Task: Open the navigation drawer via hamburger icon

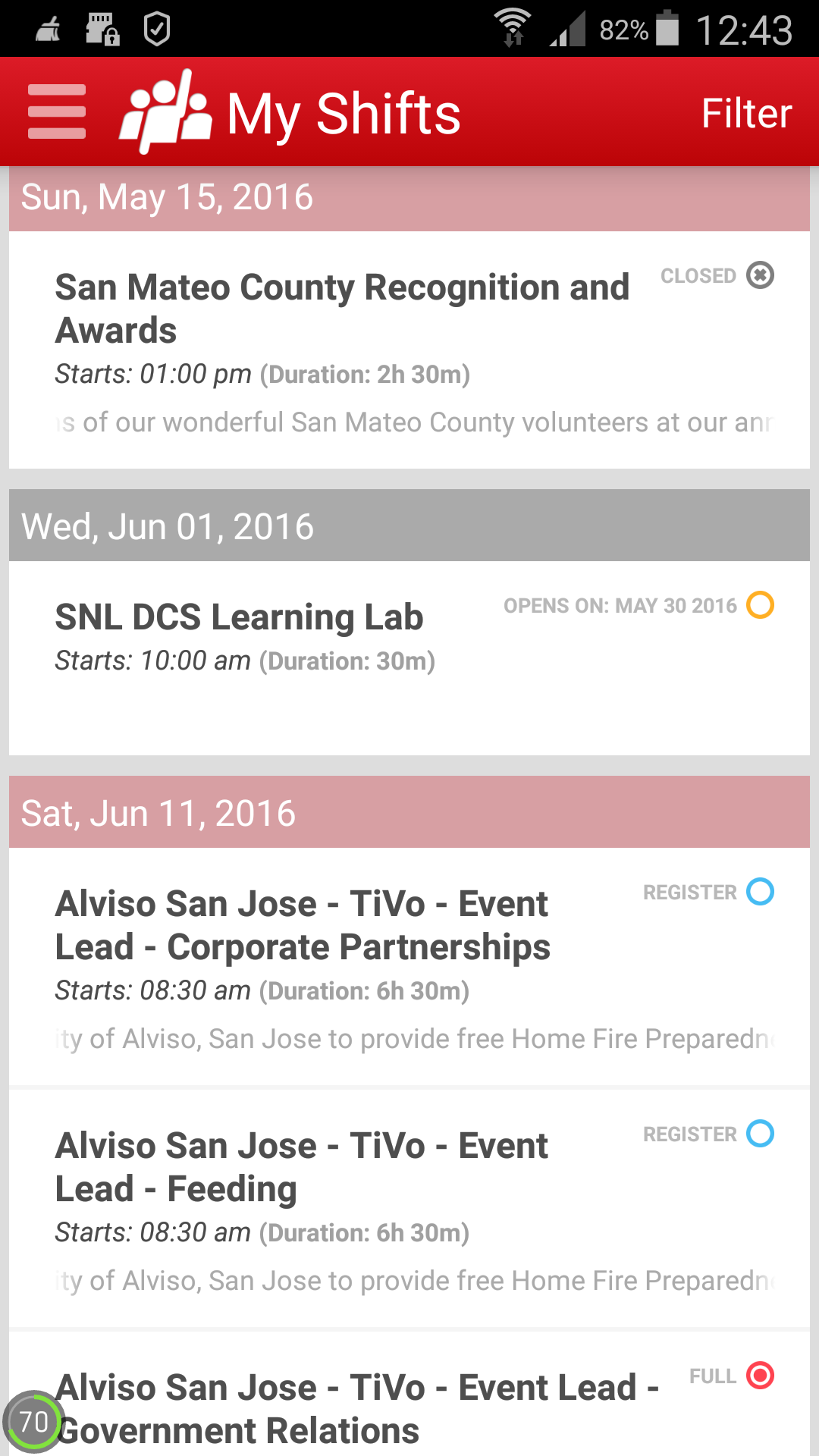Action: (x=55, y=111)
